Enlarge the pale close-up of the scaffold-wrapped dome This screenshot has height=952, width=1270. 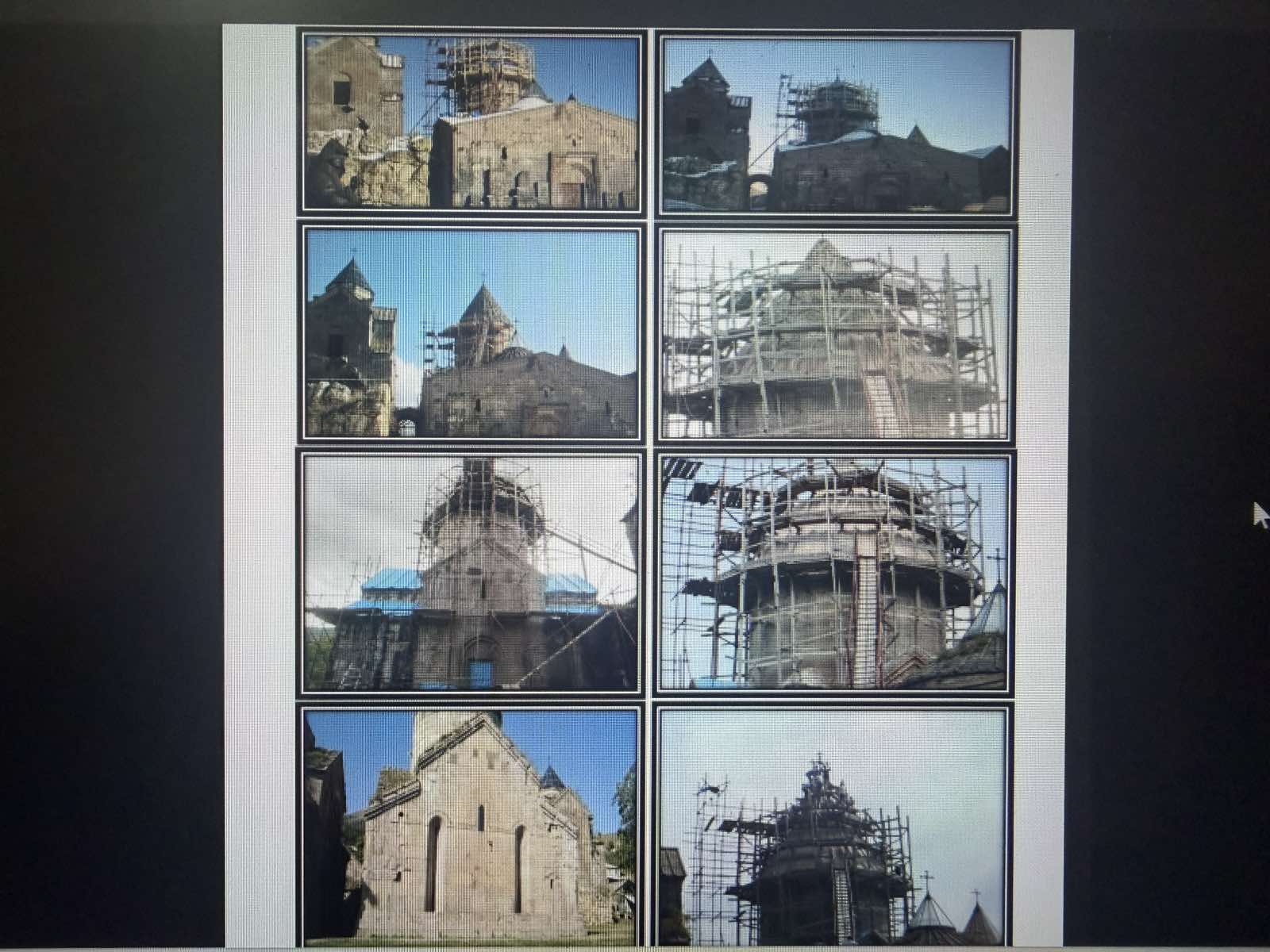point(836,335)
